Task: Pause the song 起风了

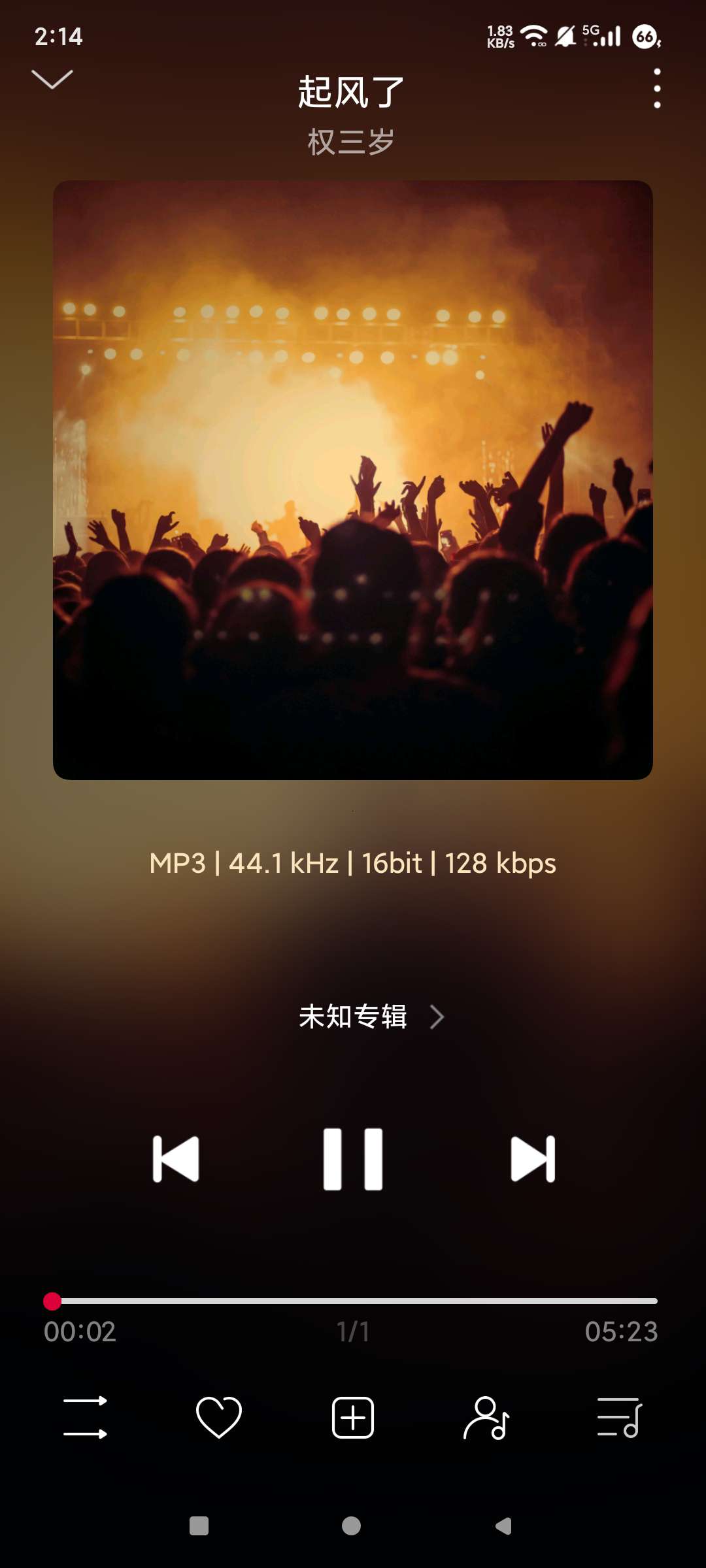Action: (x=353, y=1159)
